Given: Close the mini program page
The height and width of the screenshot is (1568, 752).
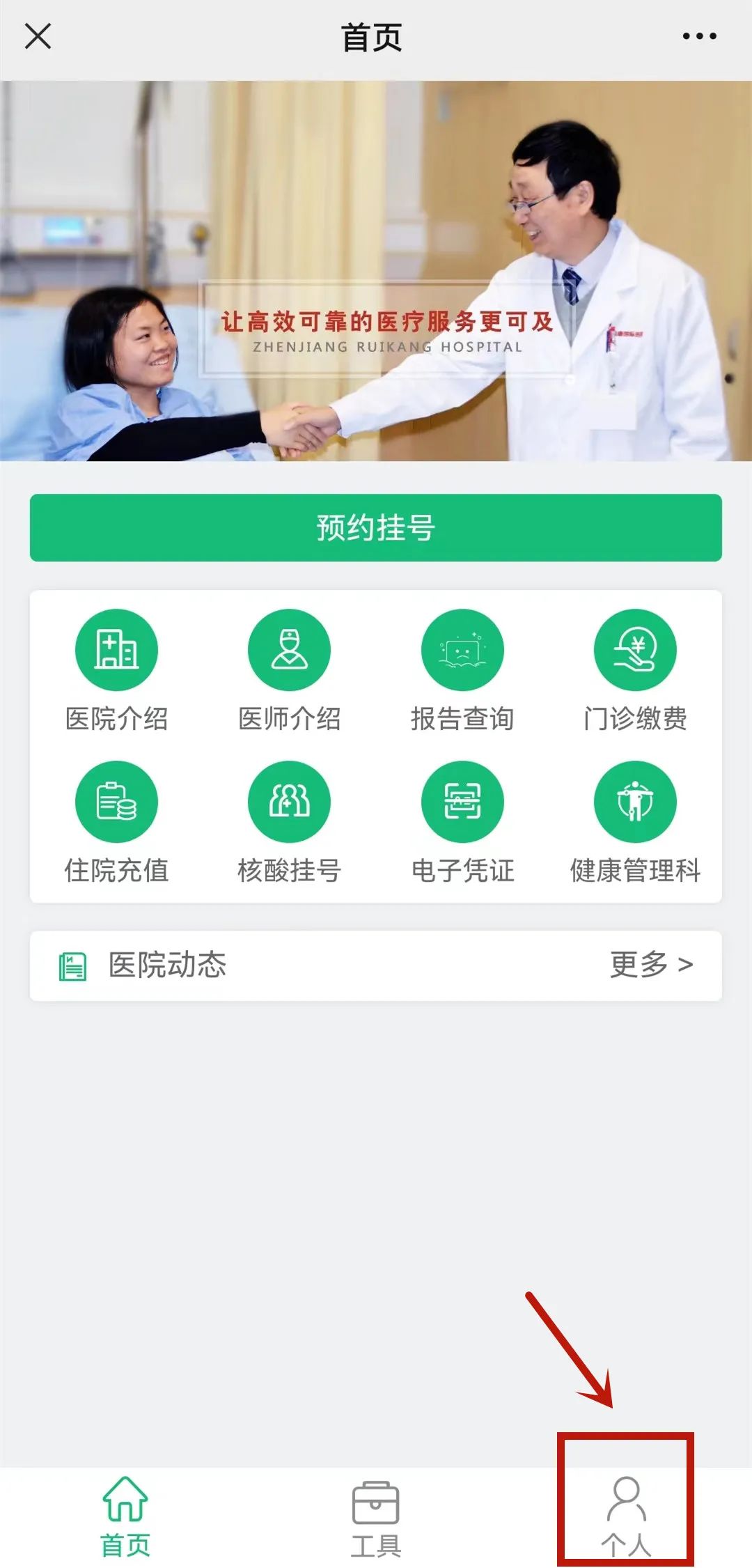Looking at the screenshot, I should pyautogui.click(x=38, y=36).
